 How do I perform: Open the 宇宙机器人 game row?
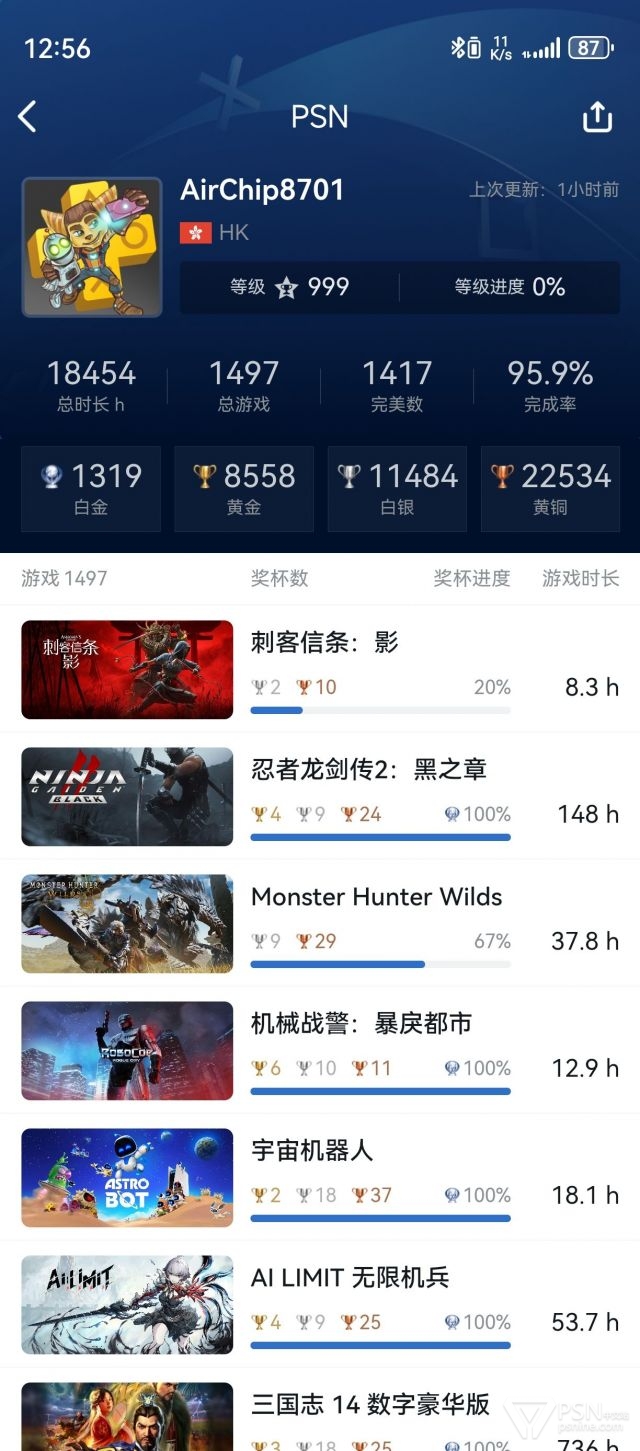pyautogui.click(x=320, y=1177)
